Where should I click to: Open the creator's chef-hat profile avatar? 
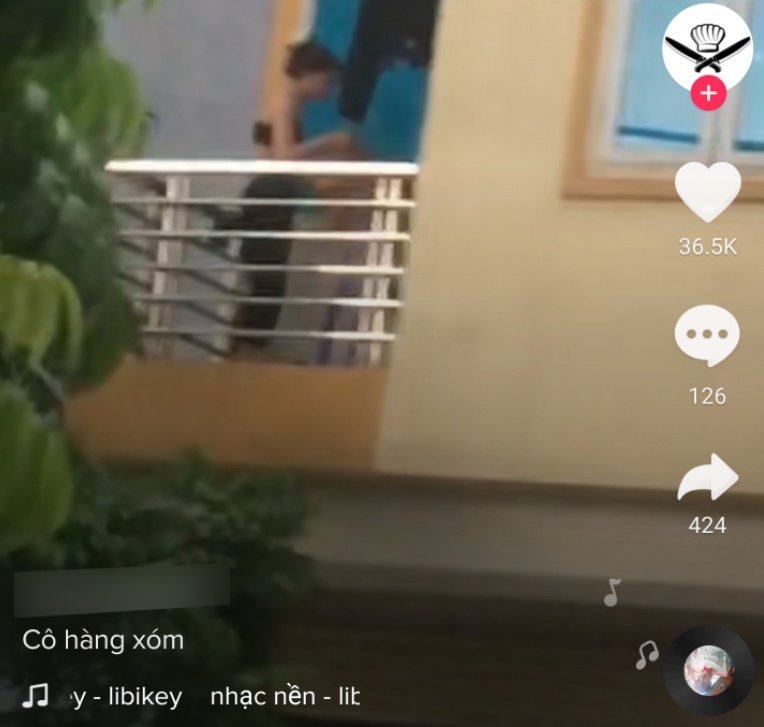tap(707, 46)
